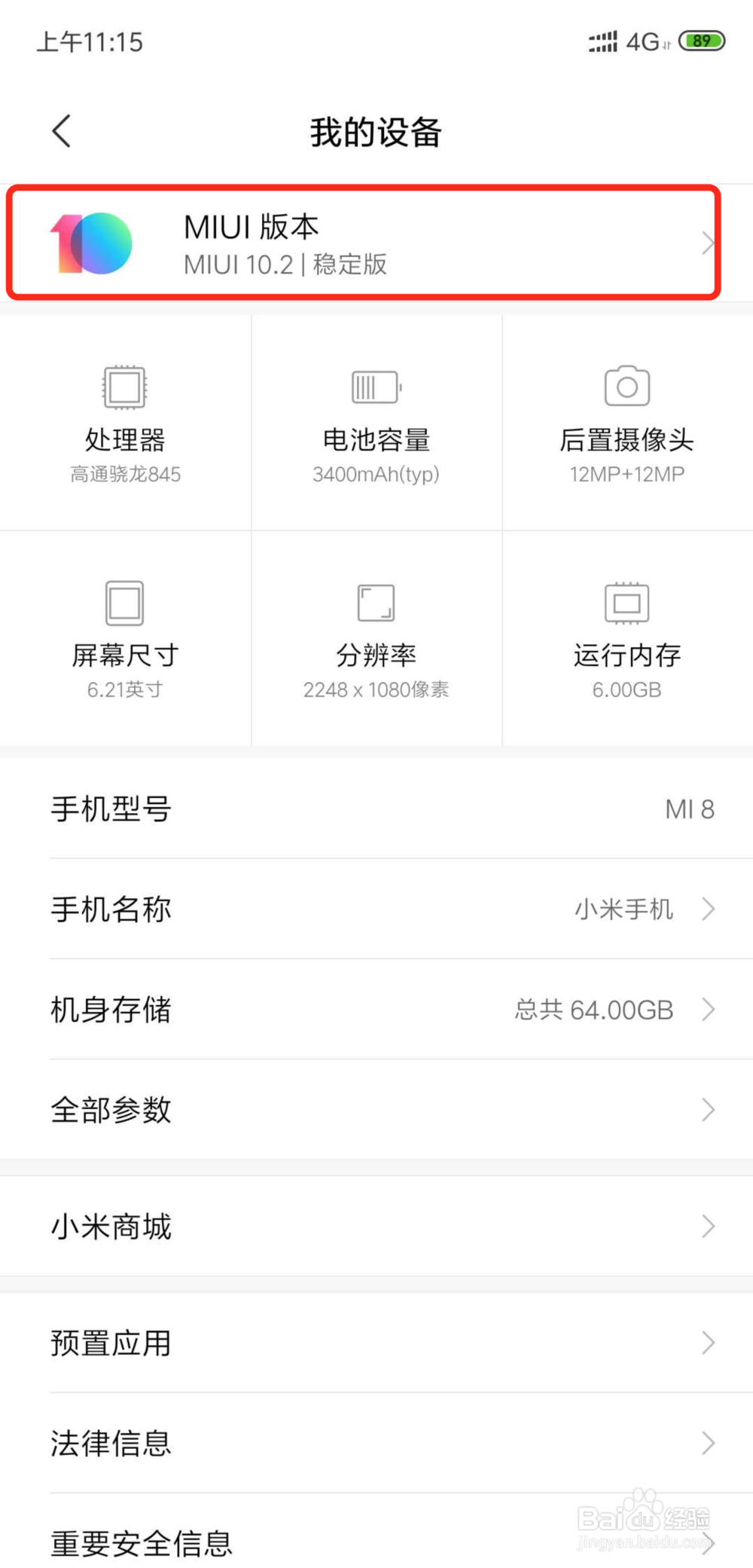
Task: Open 重要安全信息 safety information
Action: click(x=376, y=1542)
